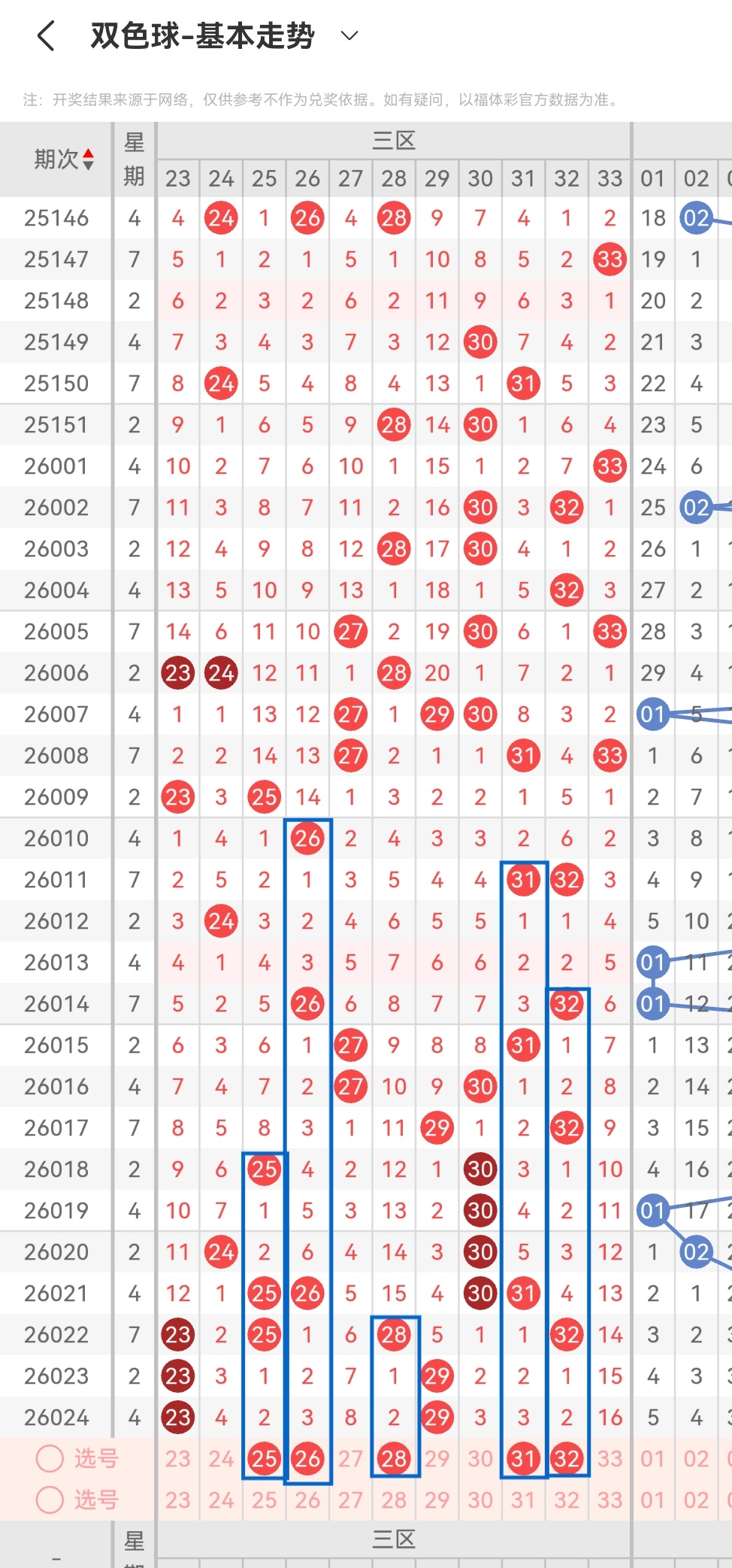Open the 双色球-基本走势 chart type dropdown
The image size is (732, 1568).
349,35
